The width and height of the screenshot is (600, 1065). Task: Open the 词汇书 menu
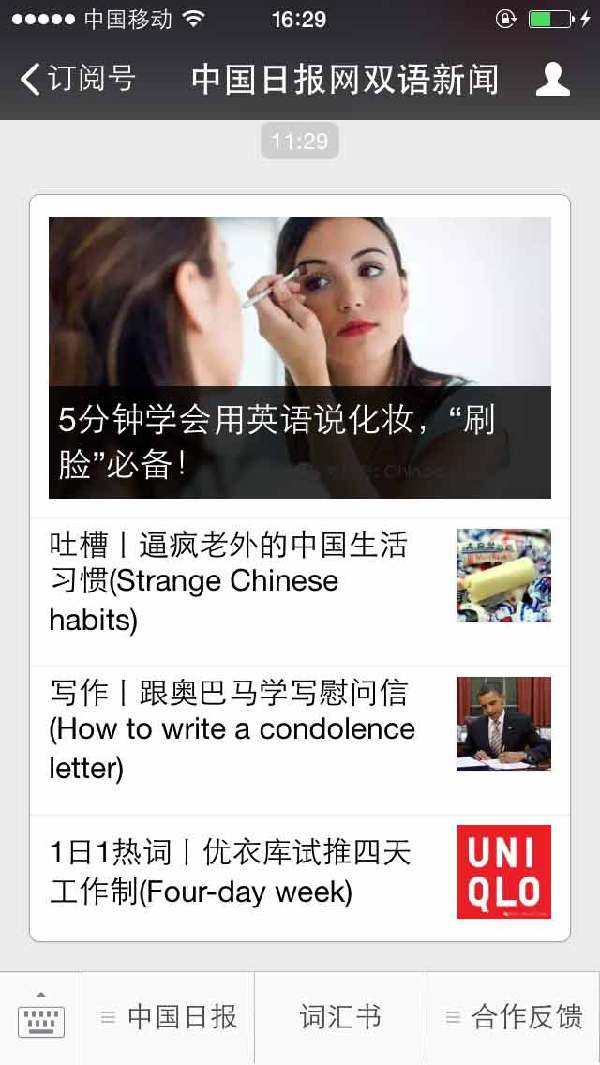[340, 1017]
